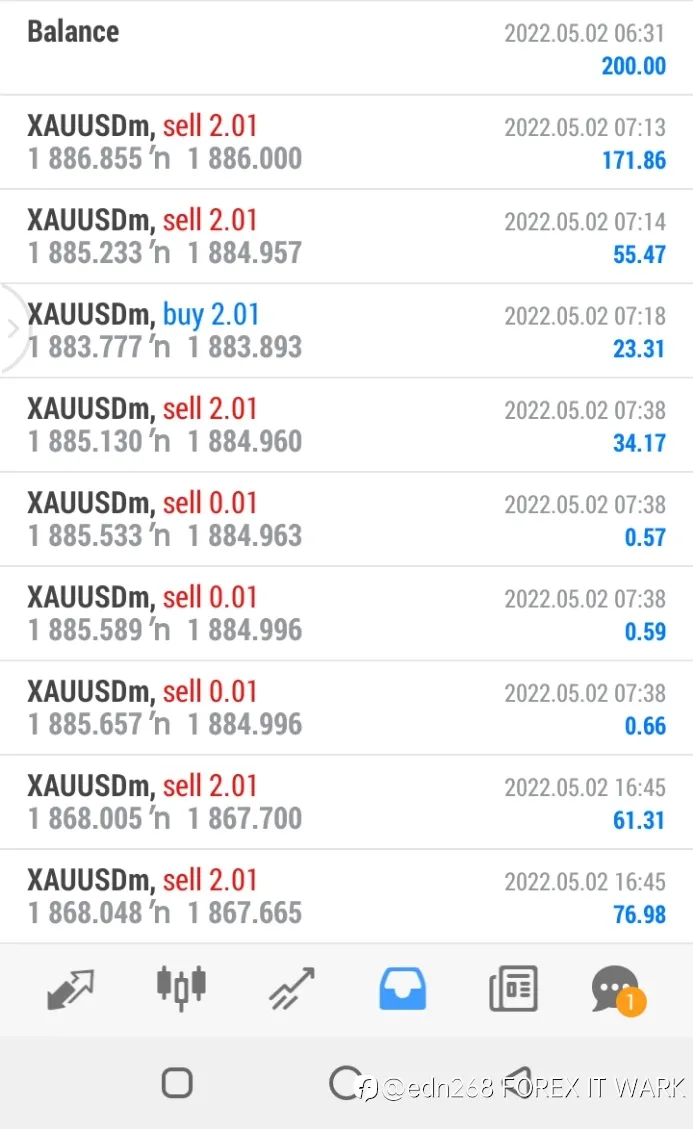
Task: Open the Trade tab with trend arrows
Action: pos(292,989)
